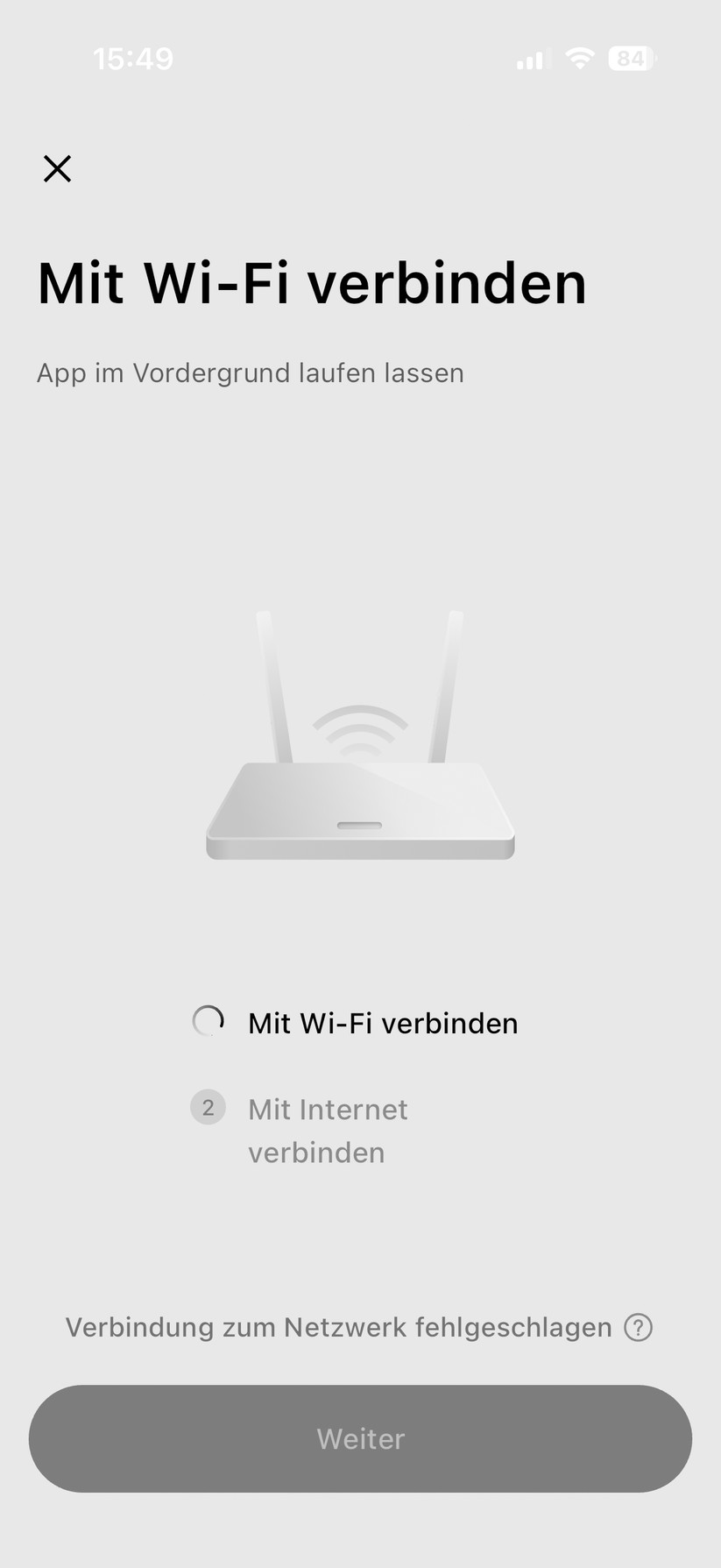The height and width of the screenshot is (1568, 721).
Task: Tap the heading Mit Wi-Fi verbinden
Action: point(311,282)
